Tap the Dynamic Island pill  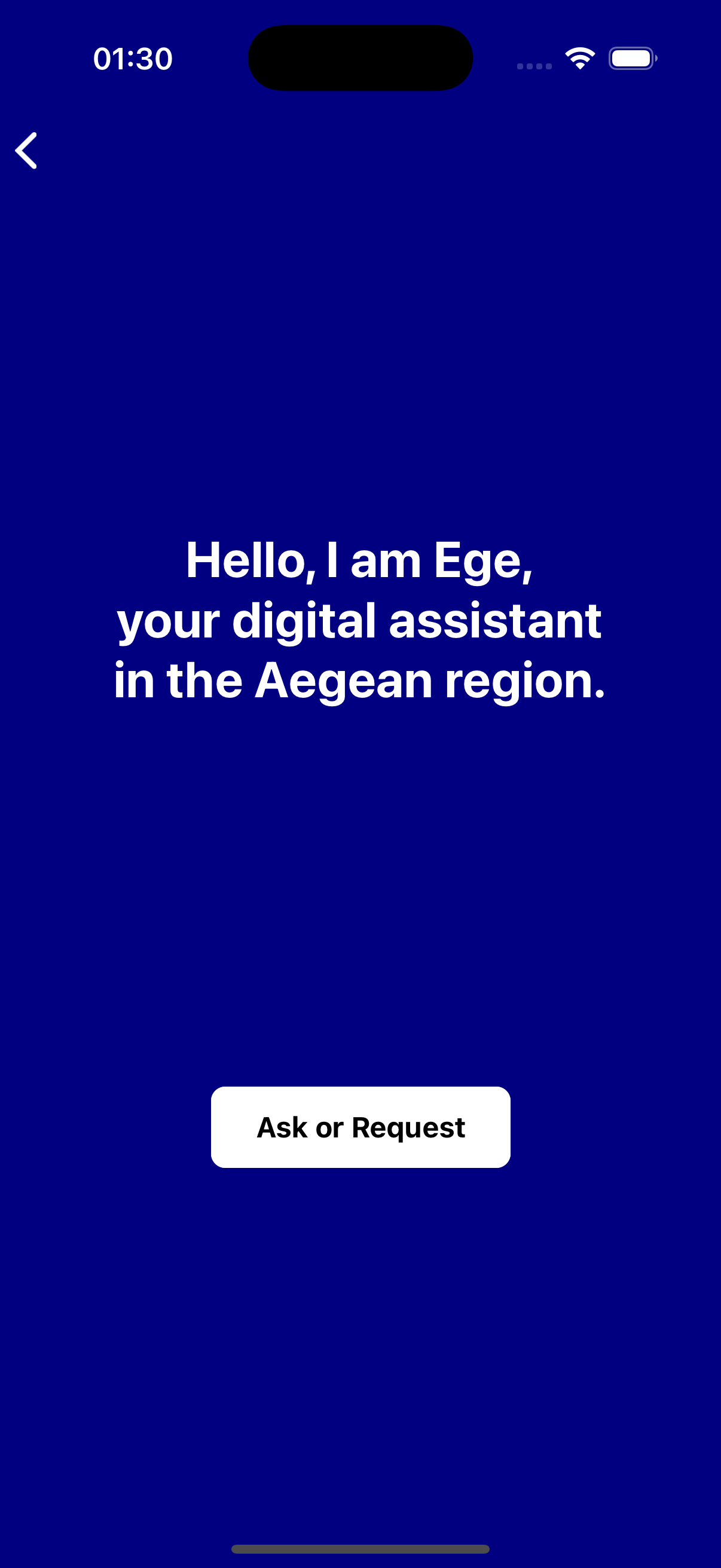pos(360,58)
